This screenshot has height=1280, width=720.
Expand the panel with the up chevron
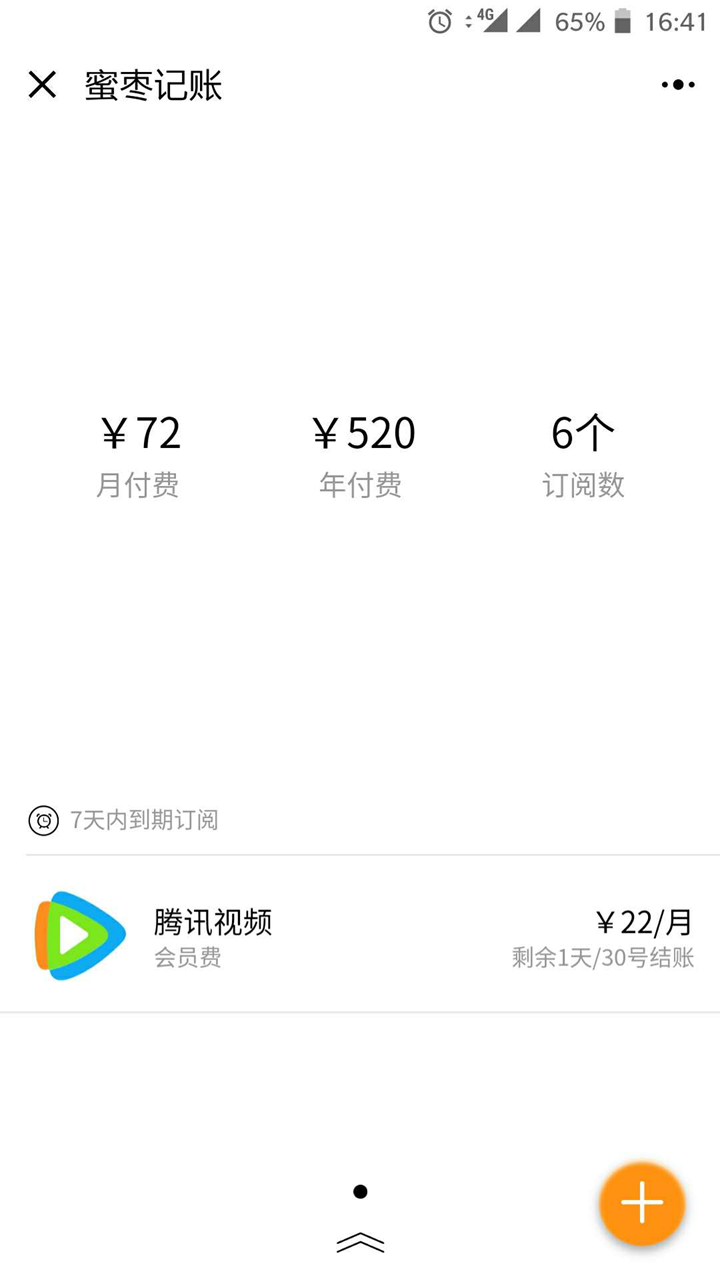[x=360, y=1243]
